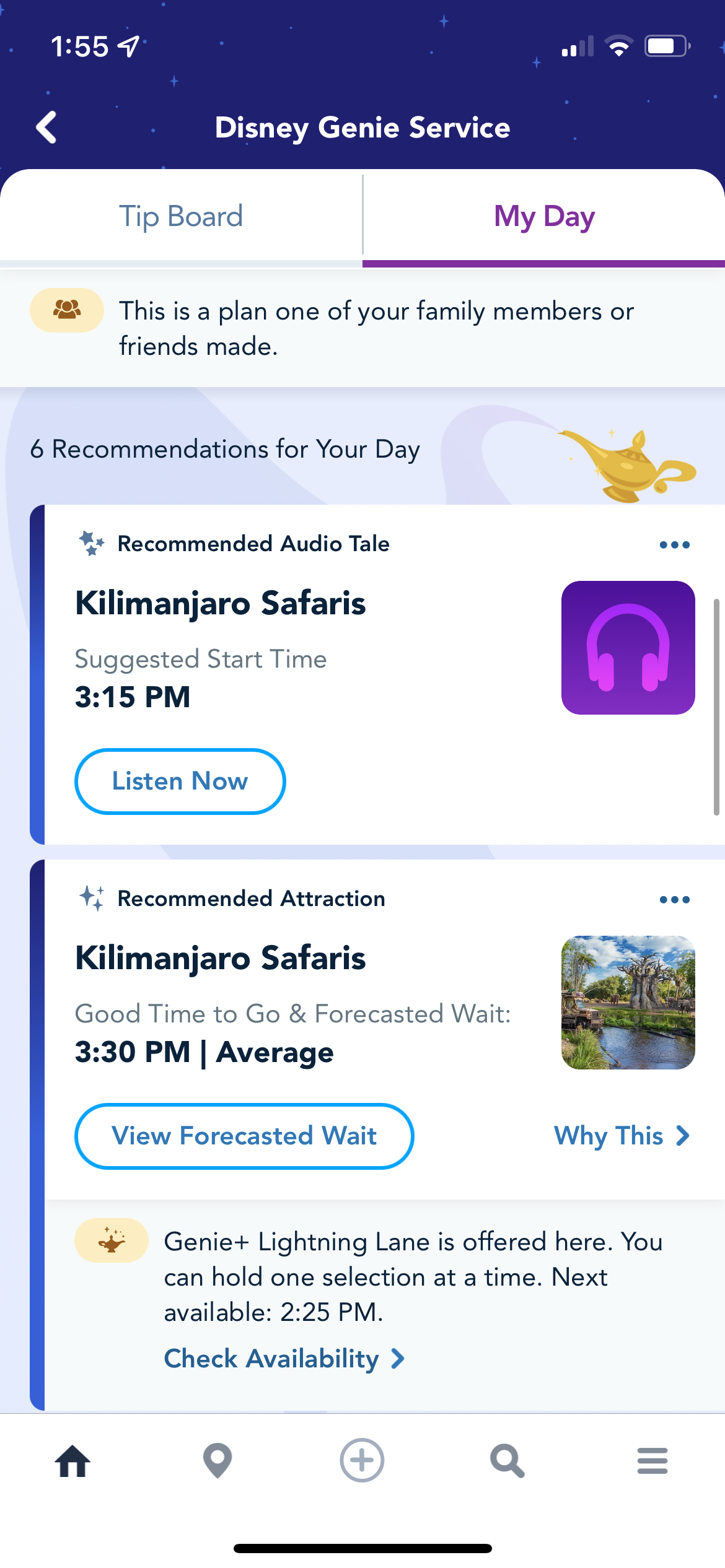Screen dimensions: 725x1568
Task: Go back from Disney Genie Service
Action: coord(46,128)
